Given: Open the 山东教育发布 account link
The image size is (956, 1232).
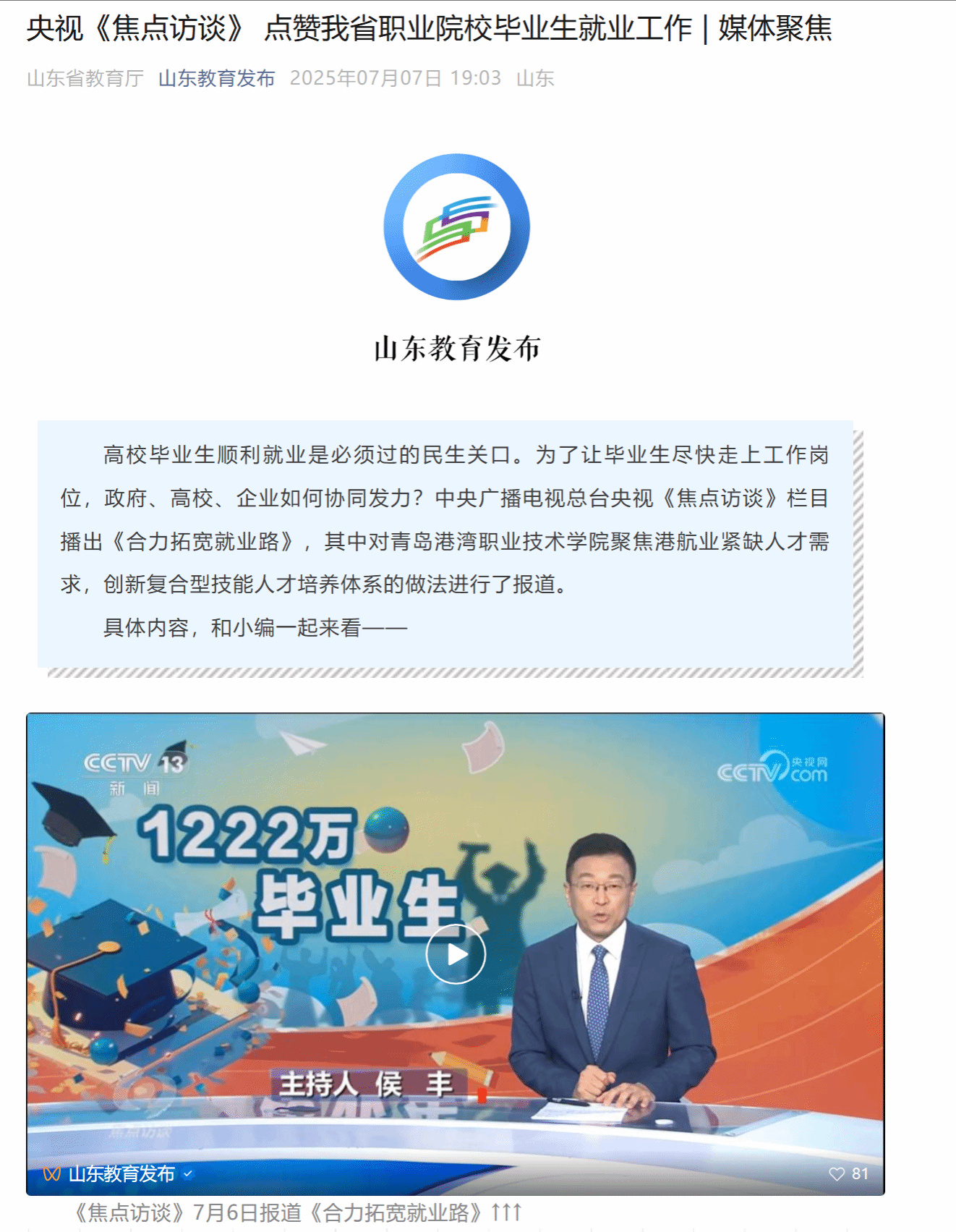Looking at the screenshot, I should point(216,78).
